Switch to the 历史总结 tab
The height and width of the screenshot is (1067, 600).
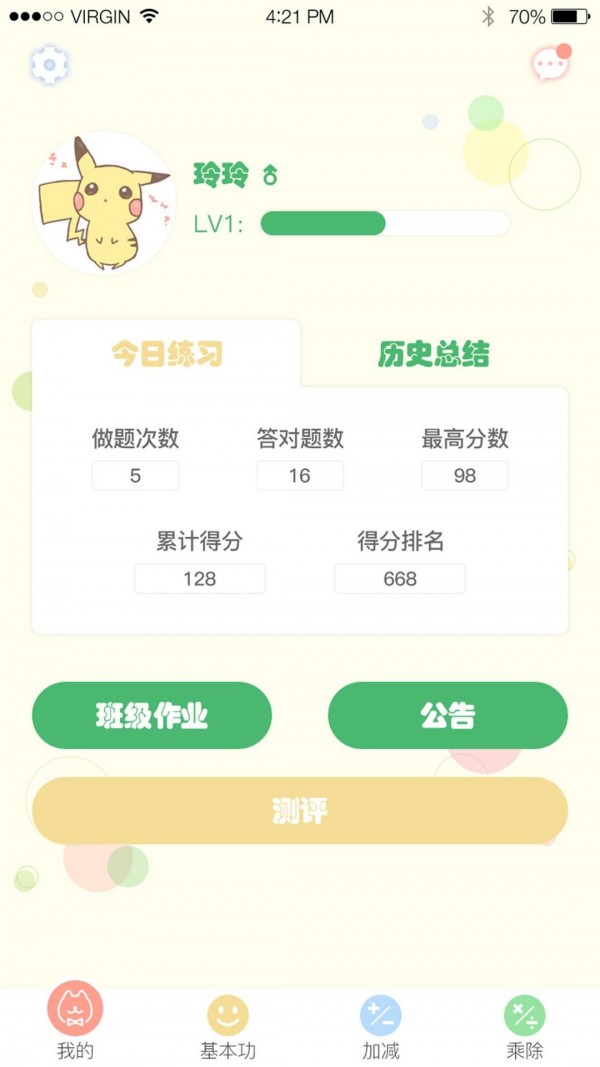(433, 354)
